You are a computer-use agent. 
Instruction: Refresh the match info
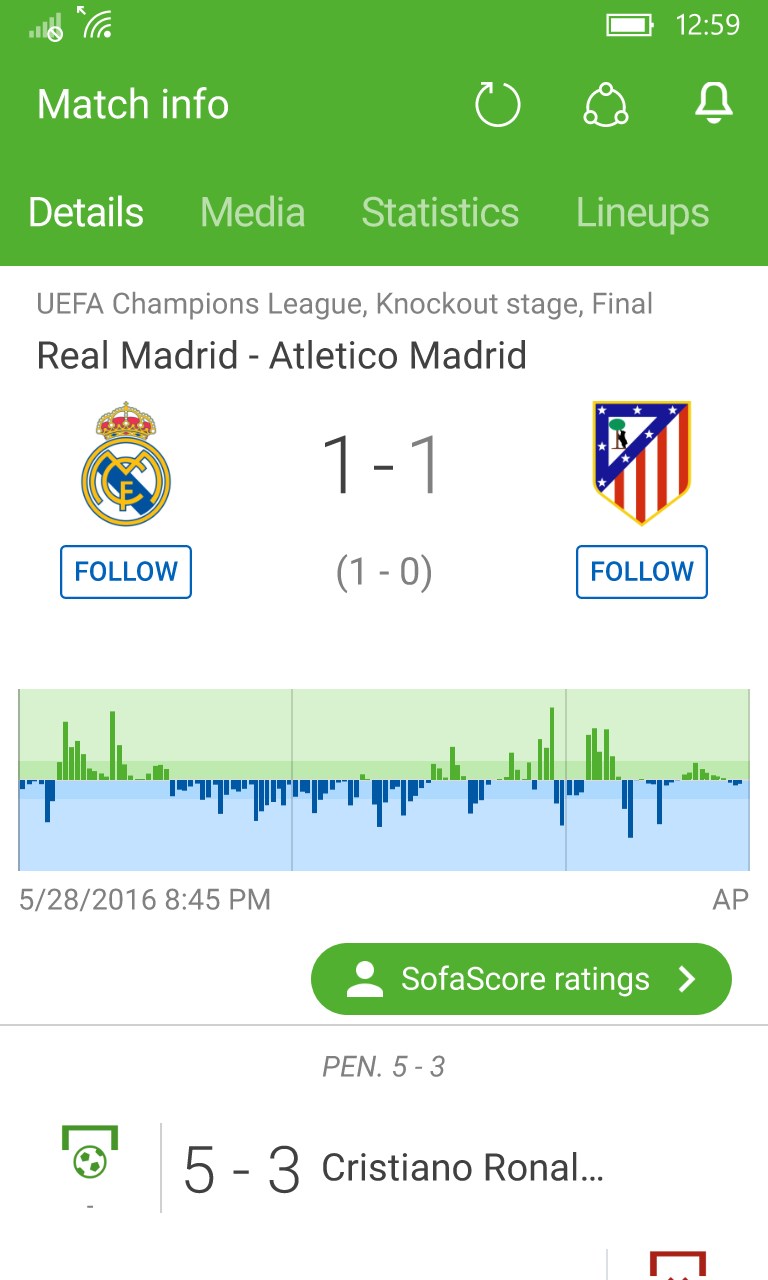[497, 104]
